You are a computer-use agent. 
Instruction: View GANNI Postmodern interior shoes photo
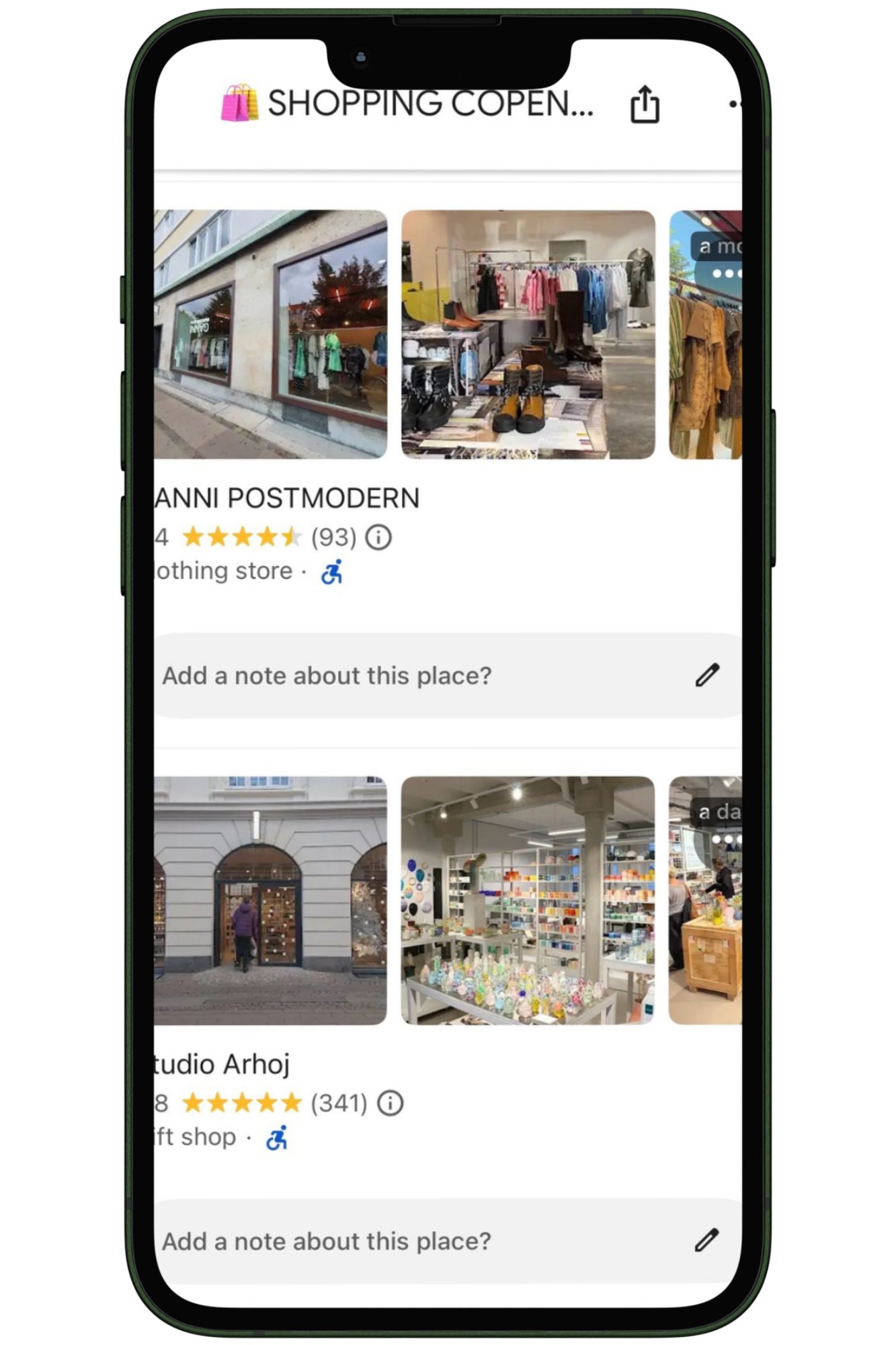point(528,334)
